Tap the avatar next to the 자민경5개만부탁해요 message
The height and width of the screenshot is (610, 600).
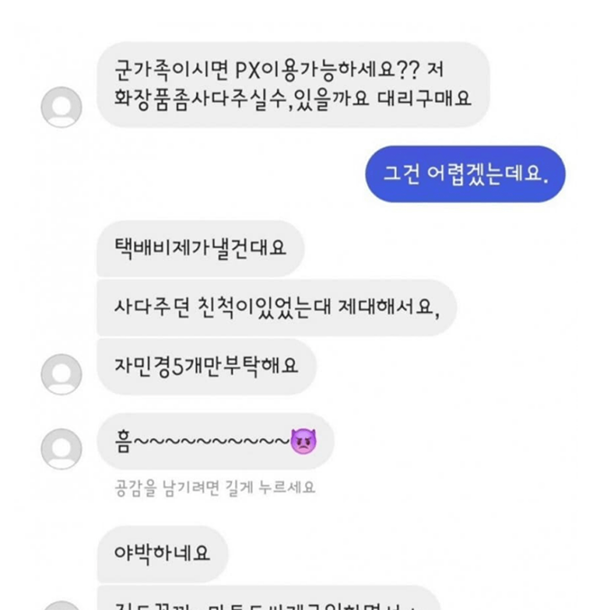point(61,374)
